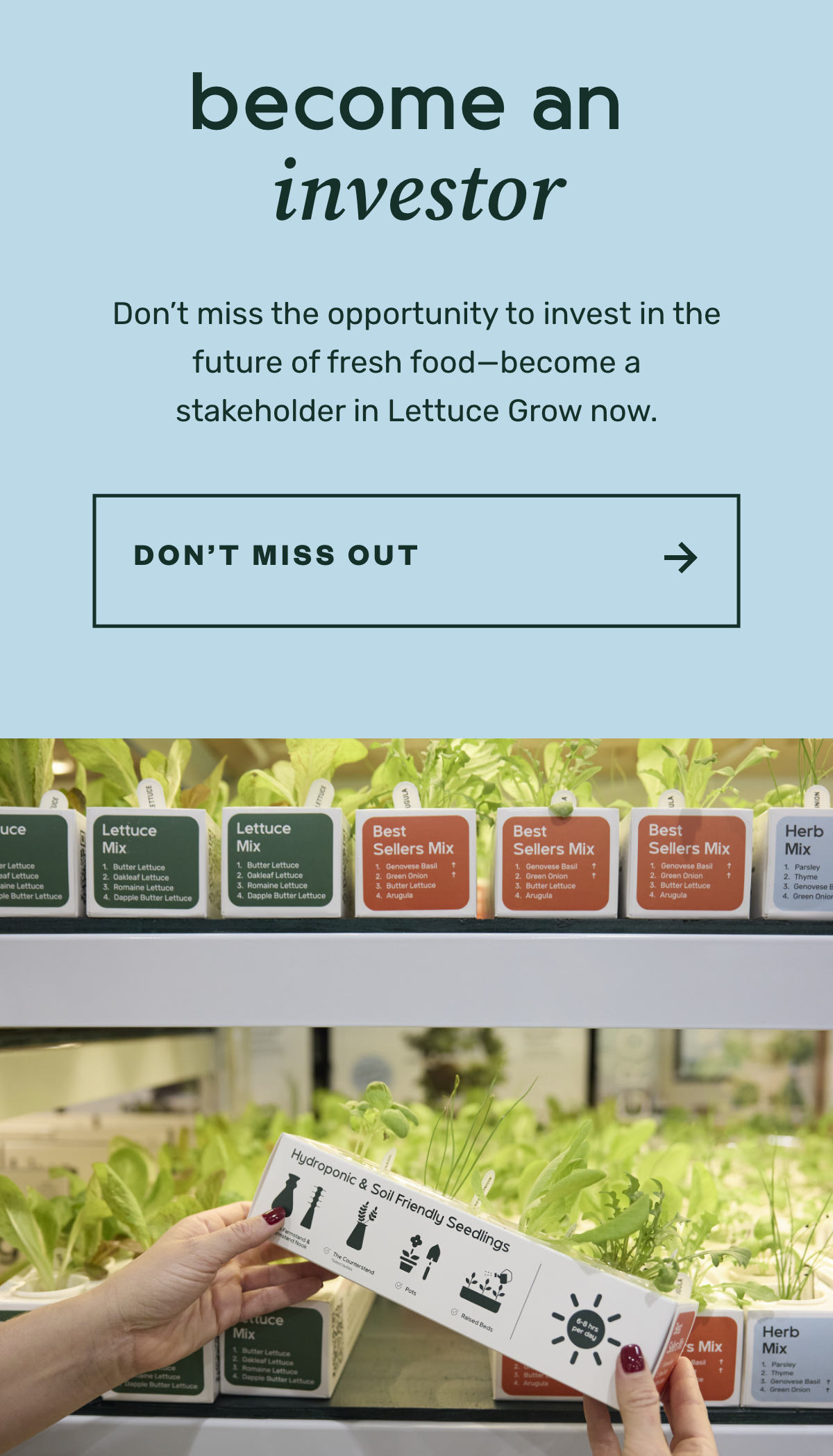Tap the Don't Miss Out button
833x1456 pixels.
pyautogui.click(x=416, y=560)
